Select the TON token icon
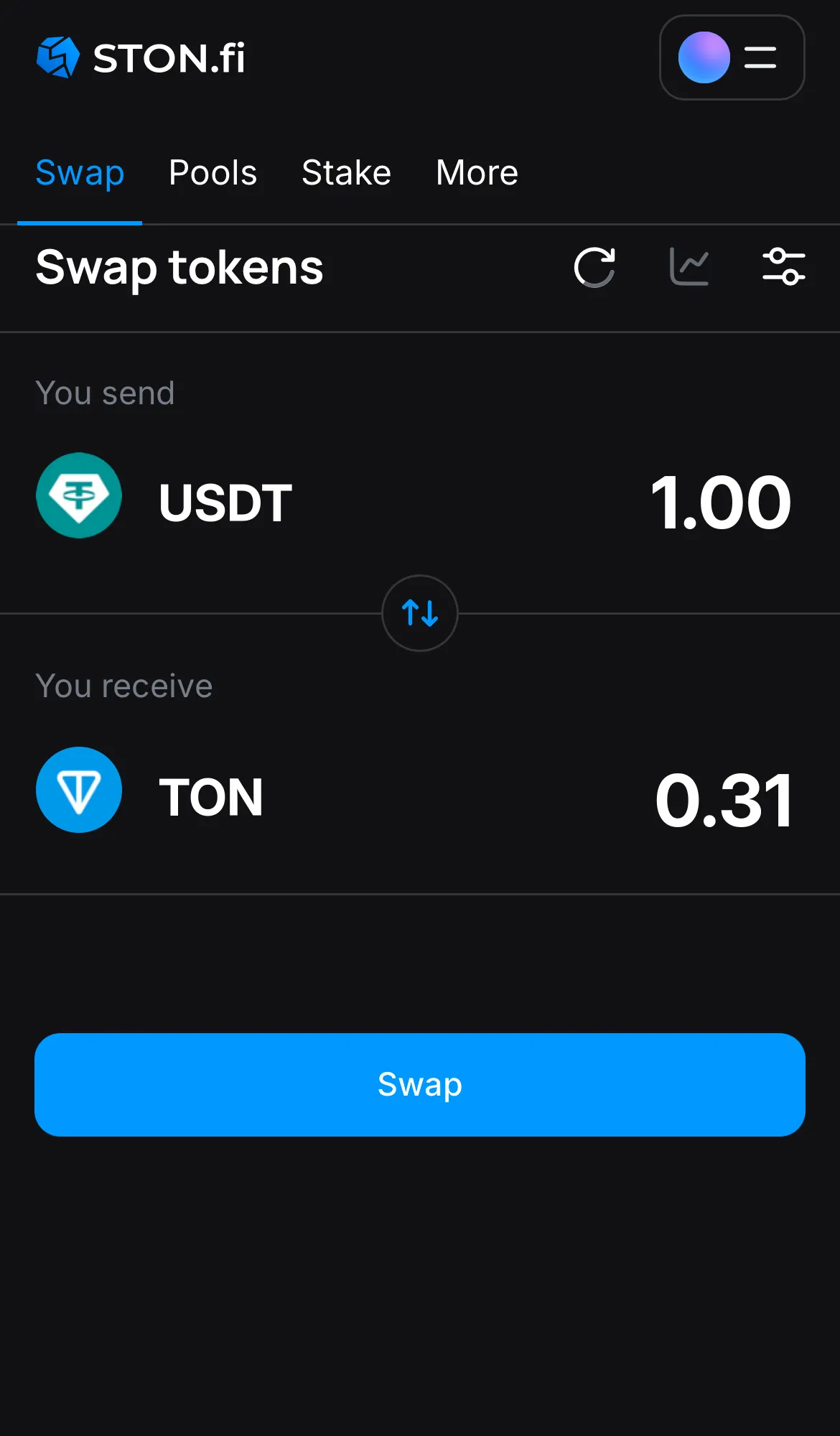840x1436 pixels. pyautogui.click(x=79, y=791)
